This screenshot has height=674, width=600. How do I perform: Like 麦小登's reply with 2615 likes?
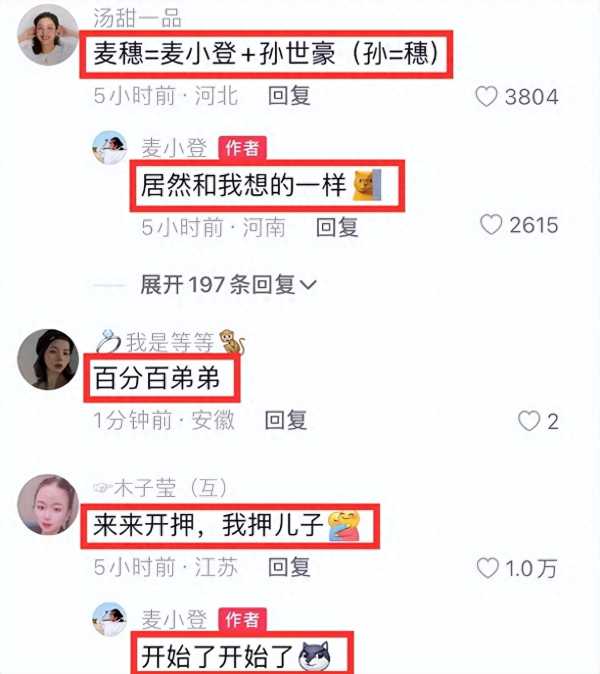point(491,225)
